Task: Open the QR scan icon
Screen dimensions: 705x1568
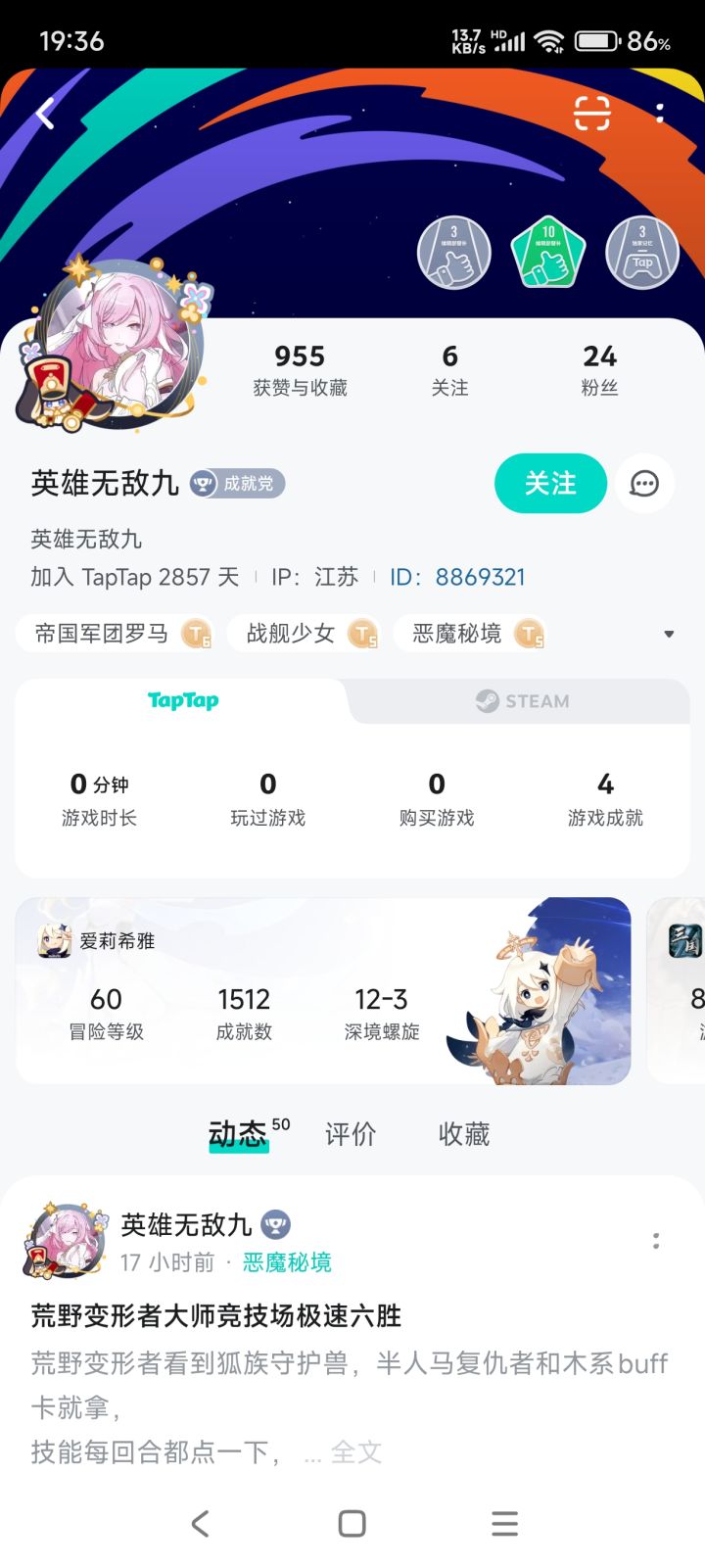Action: pyautogui.click(x=594, y=114)
